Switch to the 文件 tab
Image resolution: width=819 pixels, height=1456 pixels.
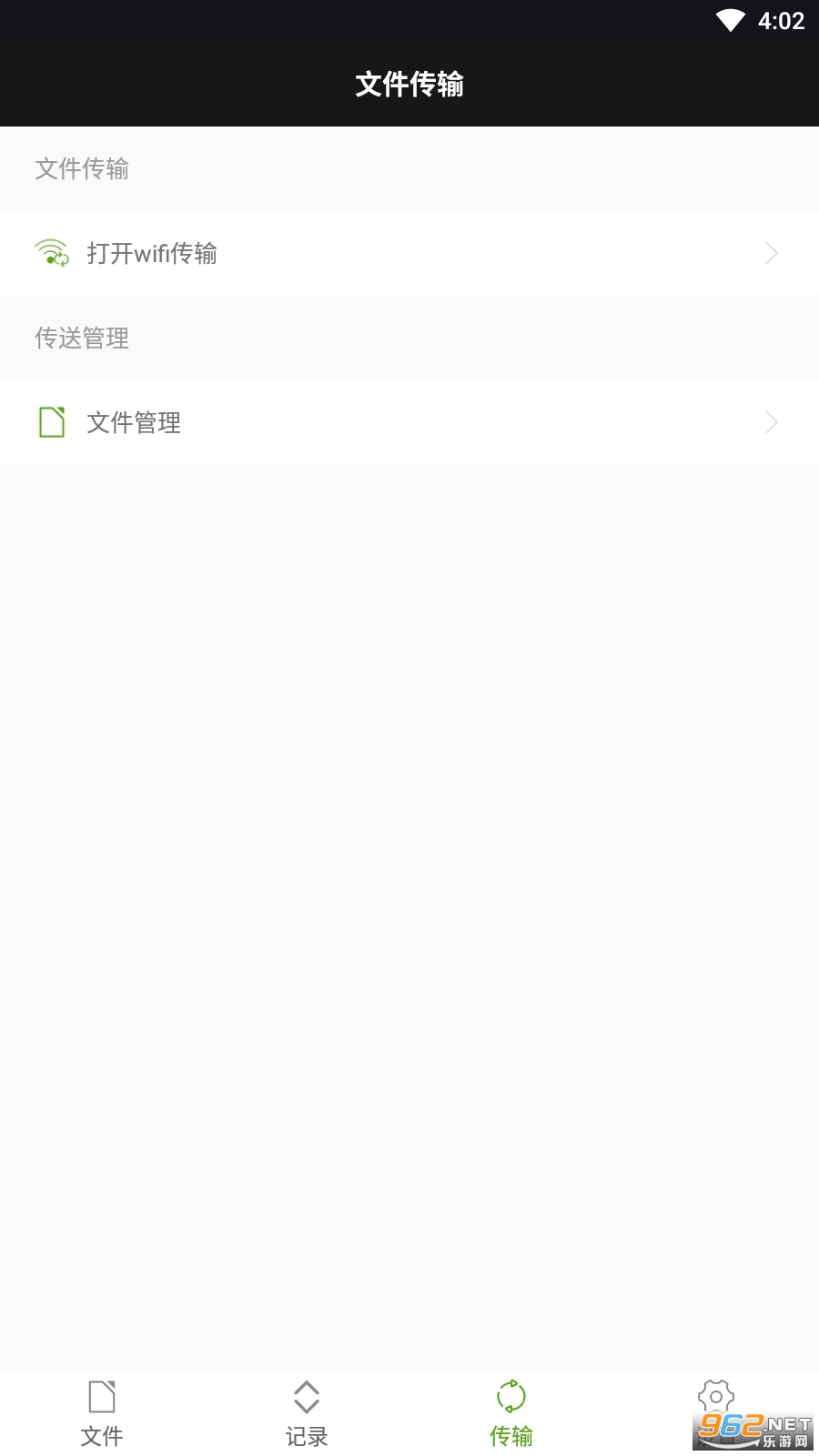tap(102, 1412)
